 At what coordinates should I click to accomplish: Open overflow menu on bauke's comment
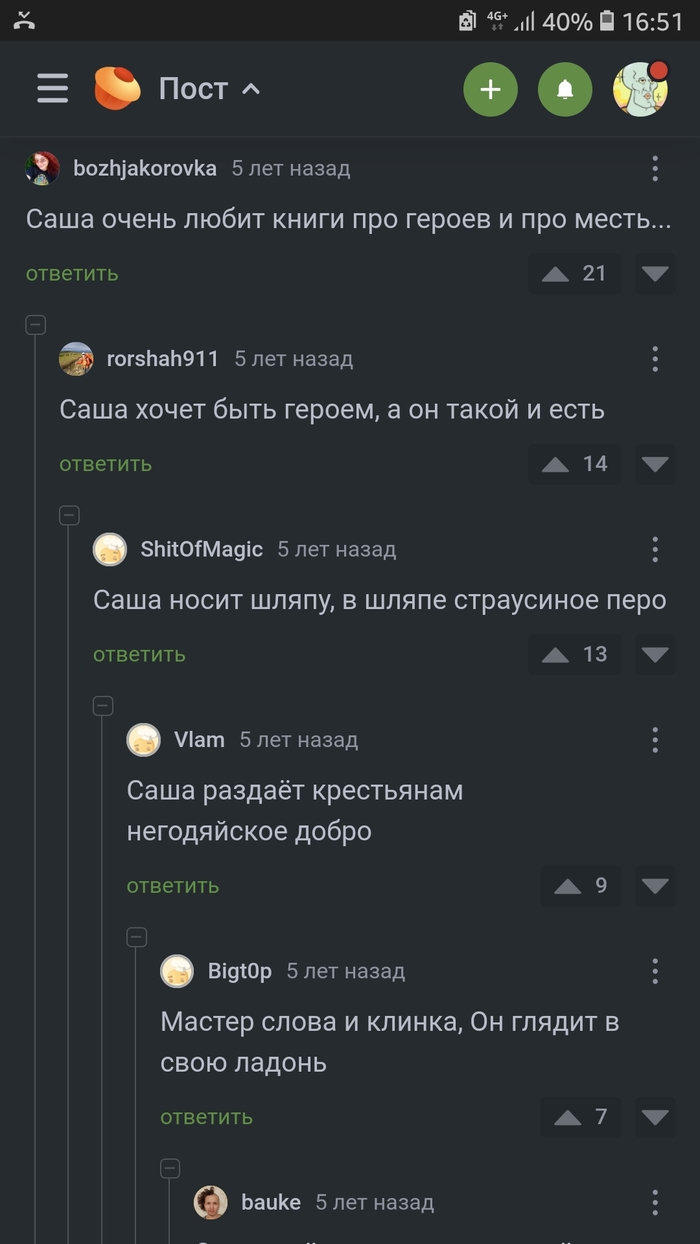655,1202
